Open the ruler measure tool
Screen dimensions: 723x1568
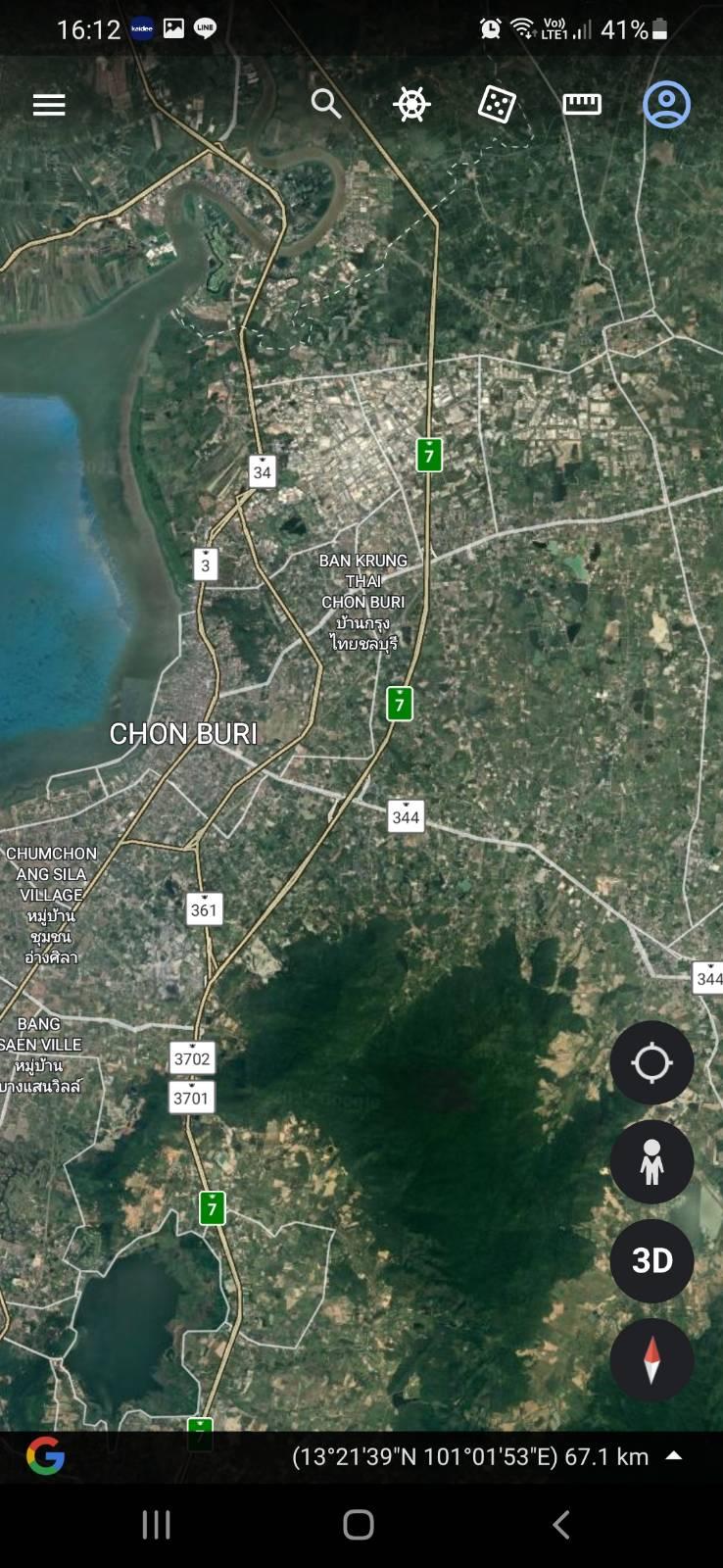point(582,104)
